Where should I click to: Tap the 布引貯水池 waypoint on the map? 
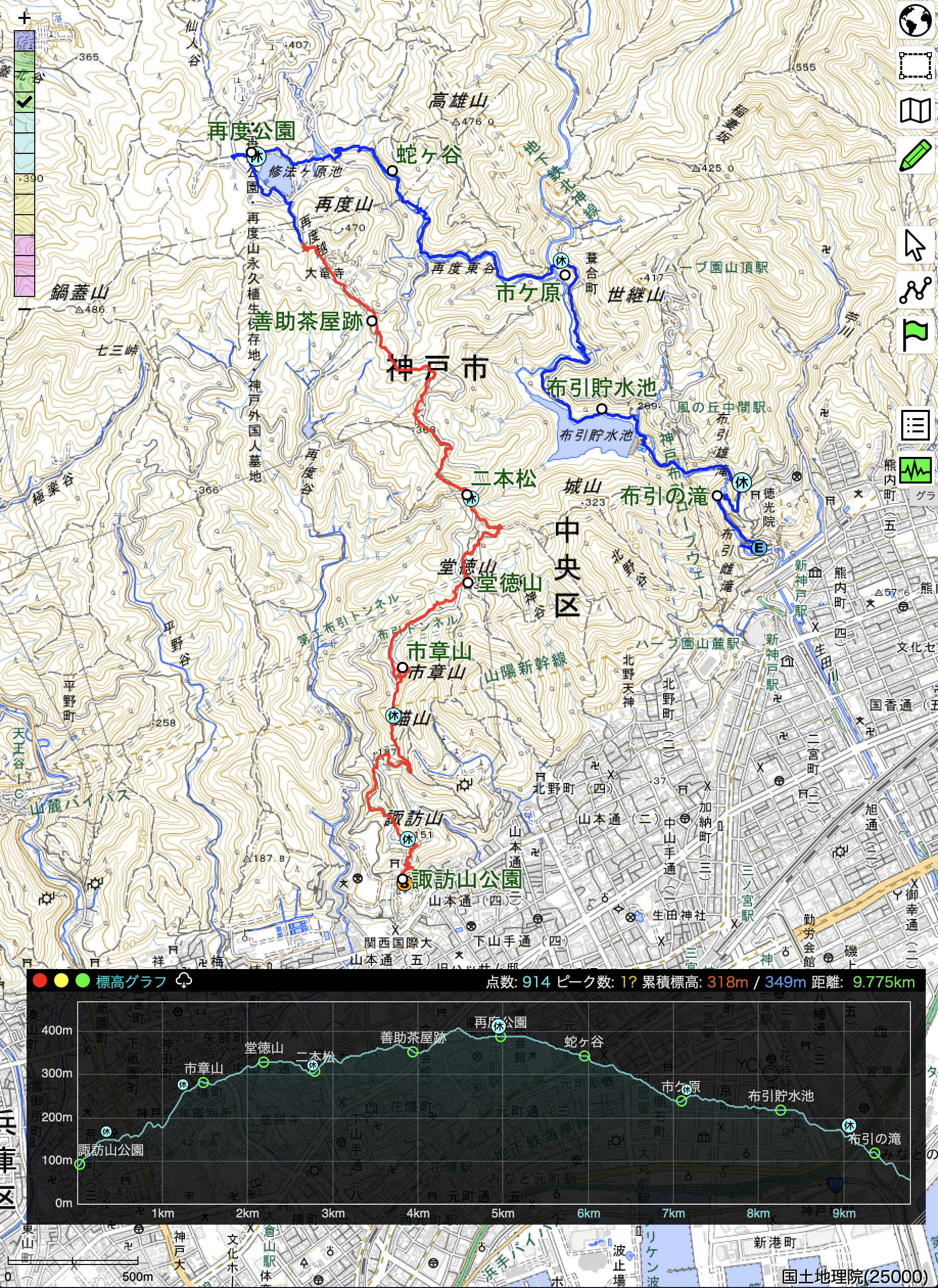(x=602, y=409)
